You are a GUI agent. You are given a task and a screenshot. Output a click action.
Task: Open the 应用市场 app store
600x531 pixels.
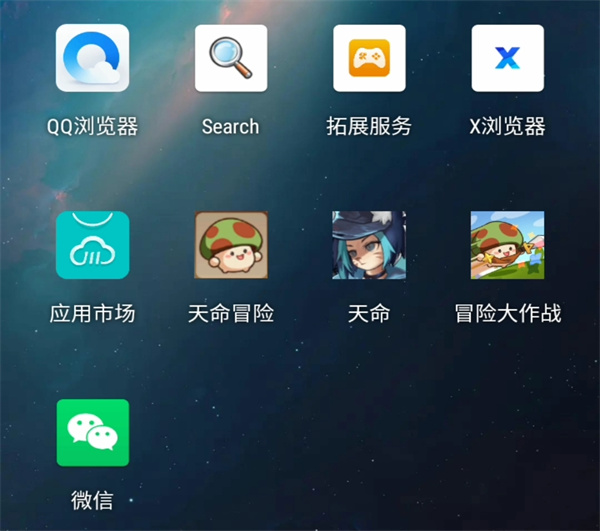92,245
